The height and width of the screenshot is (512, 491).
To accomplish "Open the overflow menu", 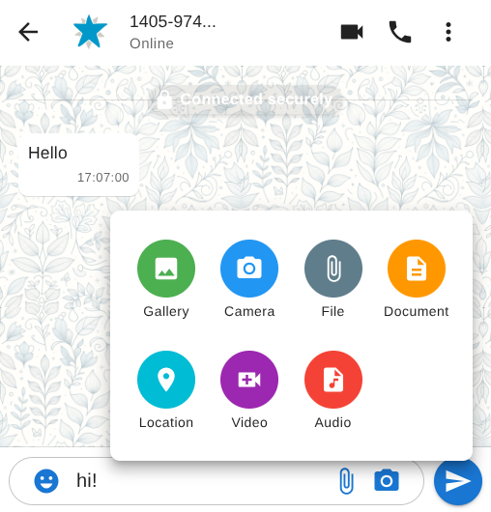I will (x=448, y=32).
